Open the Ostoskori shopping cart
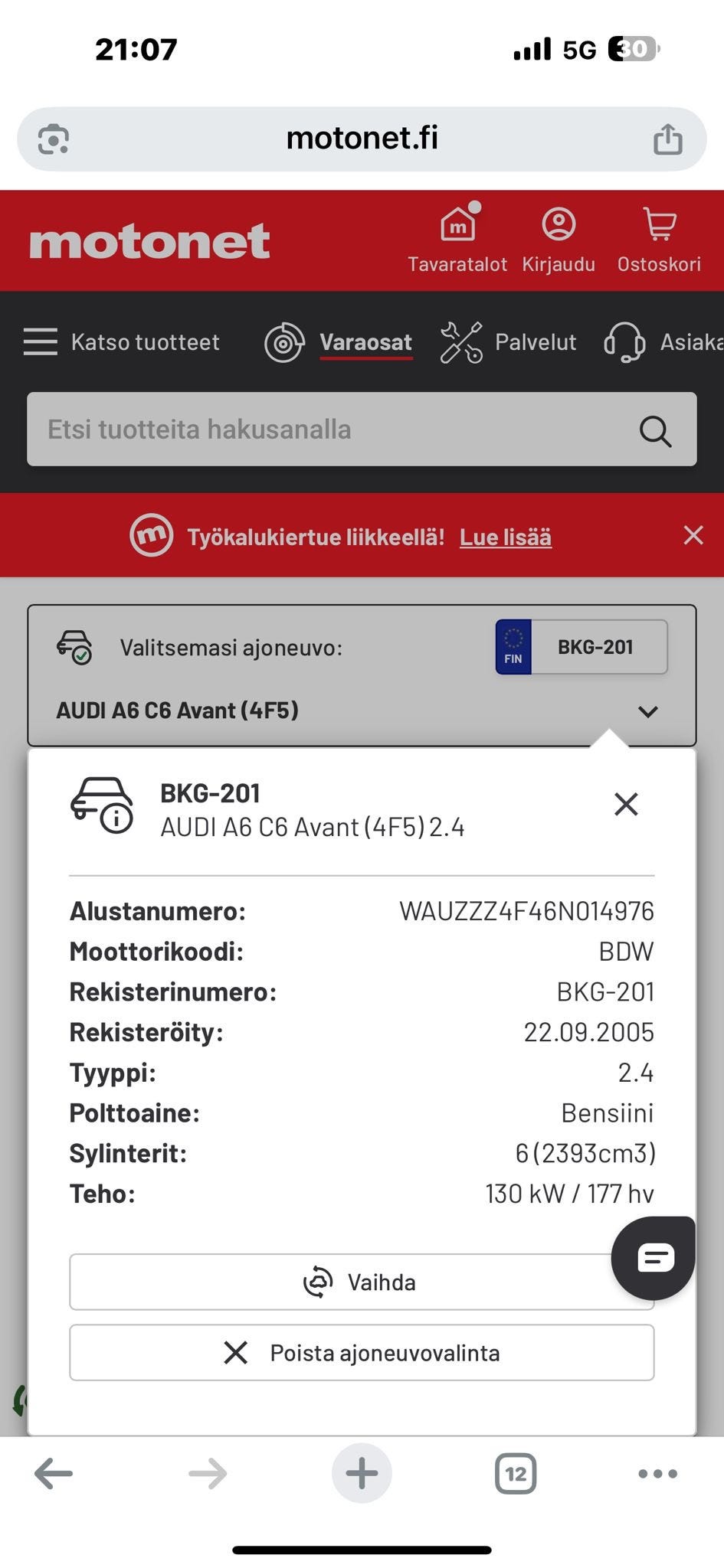This screenshot has height=1568, width=724. click(x=659, y=240)
